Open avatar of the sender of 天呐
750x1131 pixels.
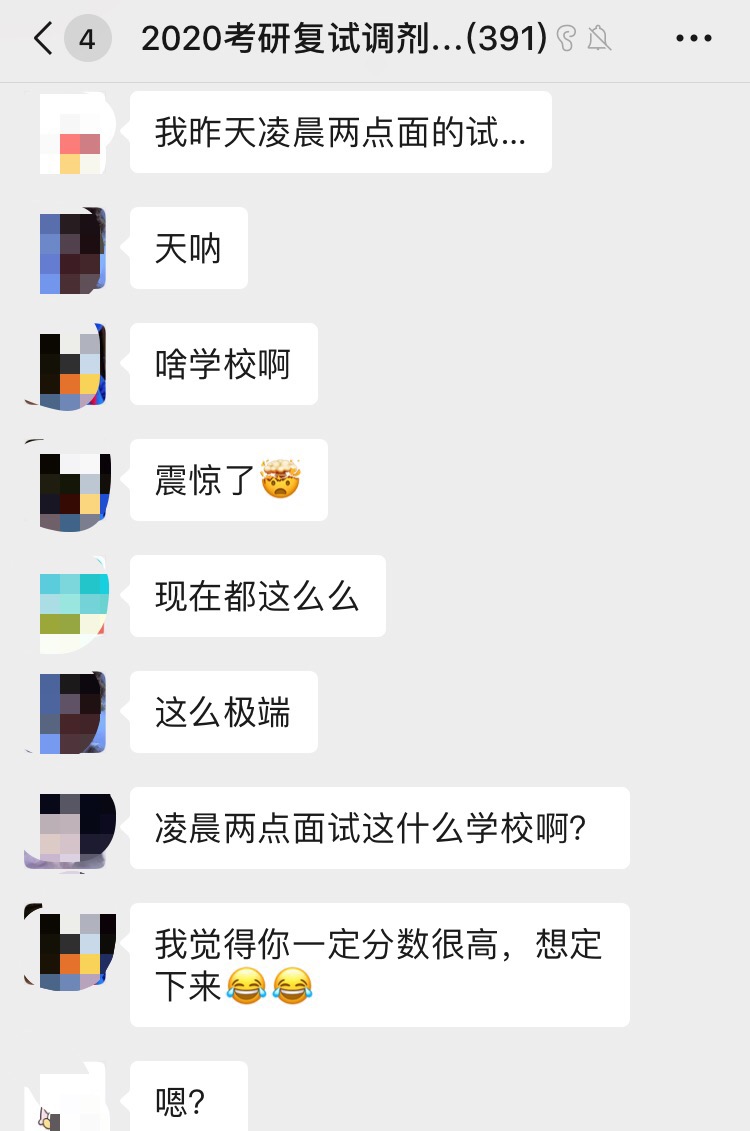(x=74, y=250)
